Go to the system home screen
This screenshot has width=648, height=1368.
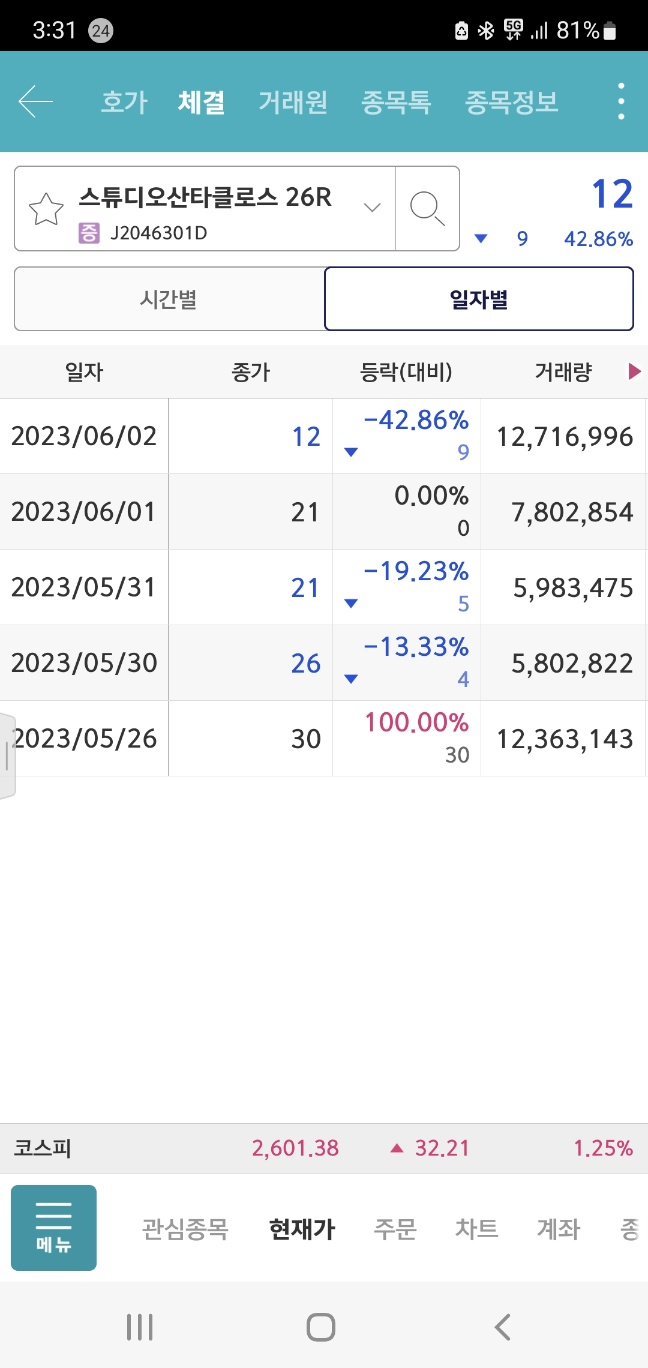[321, 1327]
